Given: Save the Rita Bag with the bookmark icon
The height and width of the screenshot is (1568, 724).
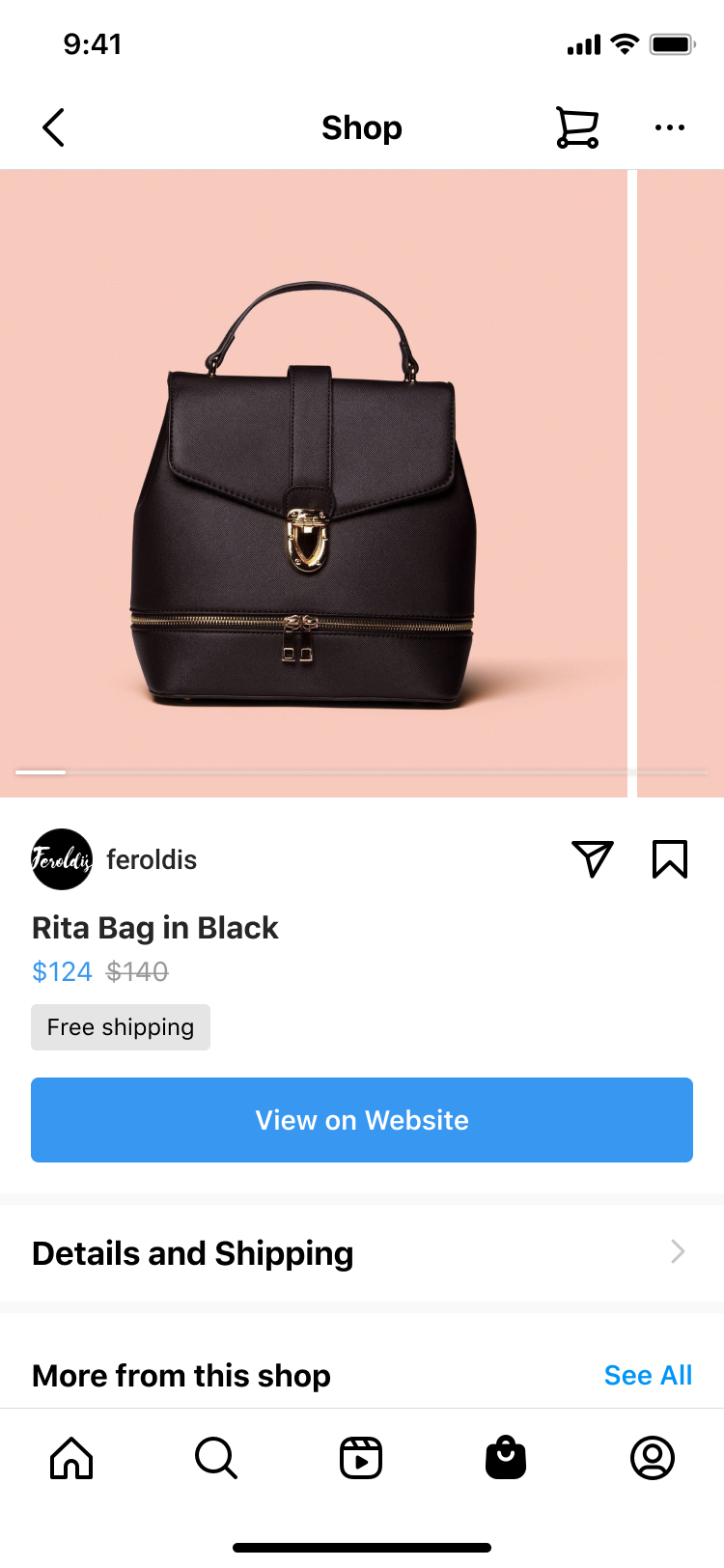Looking at the screenshot, I should [x=669, y=858].
